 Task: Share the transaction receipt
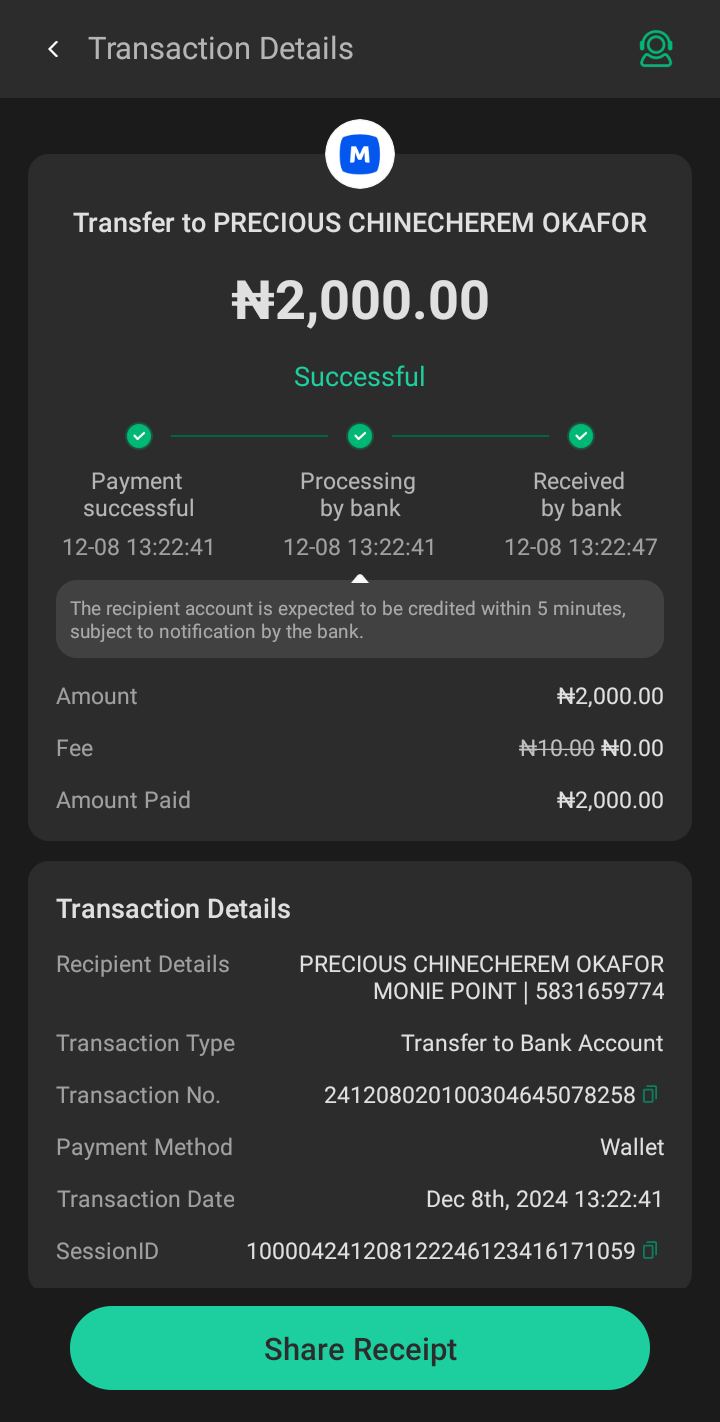360,1348
